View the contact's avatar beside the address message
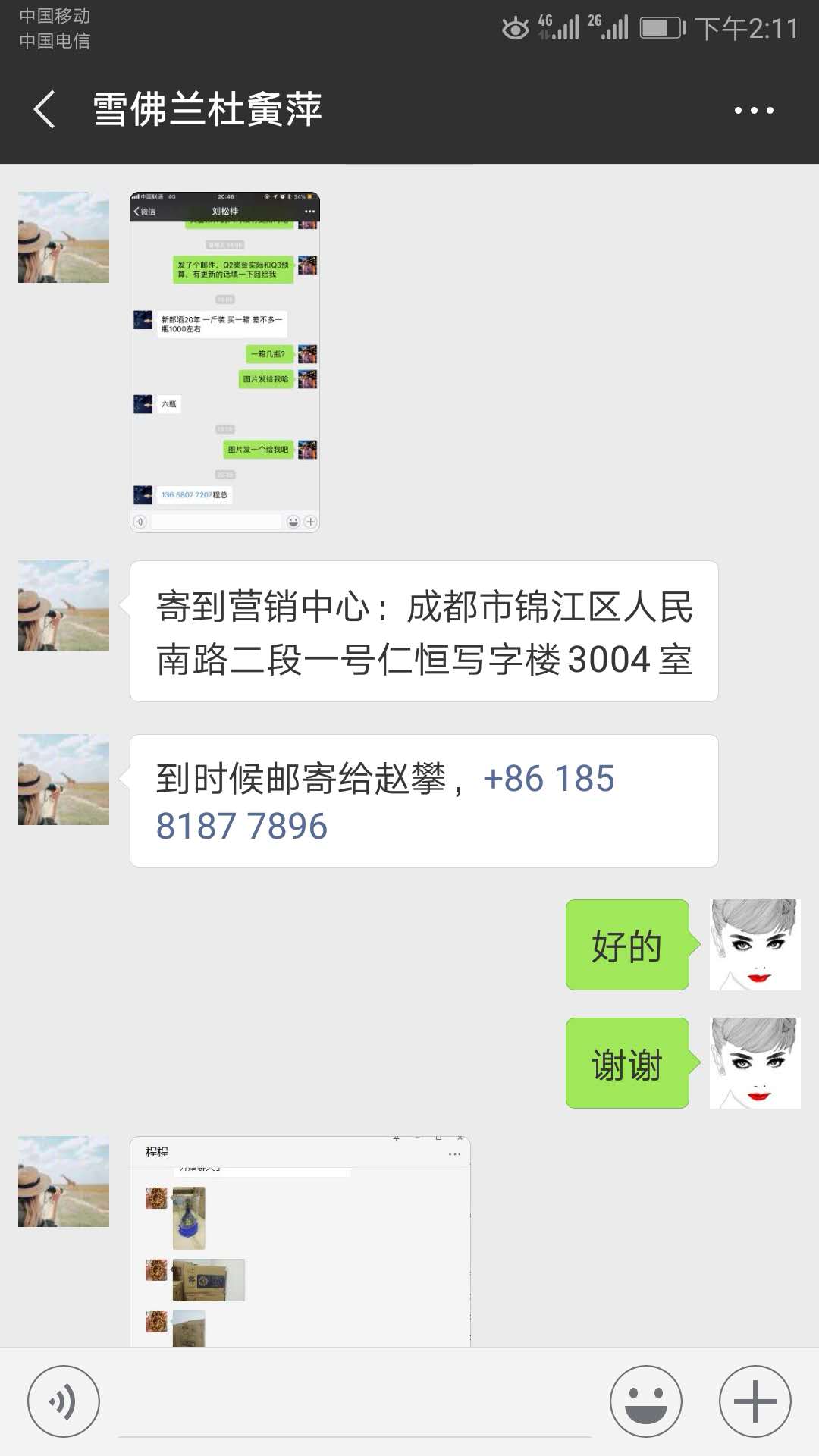Screen dimensions: 819x1456 pos(64,606)
